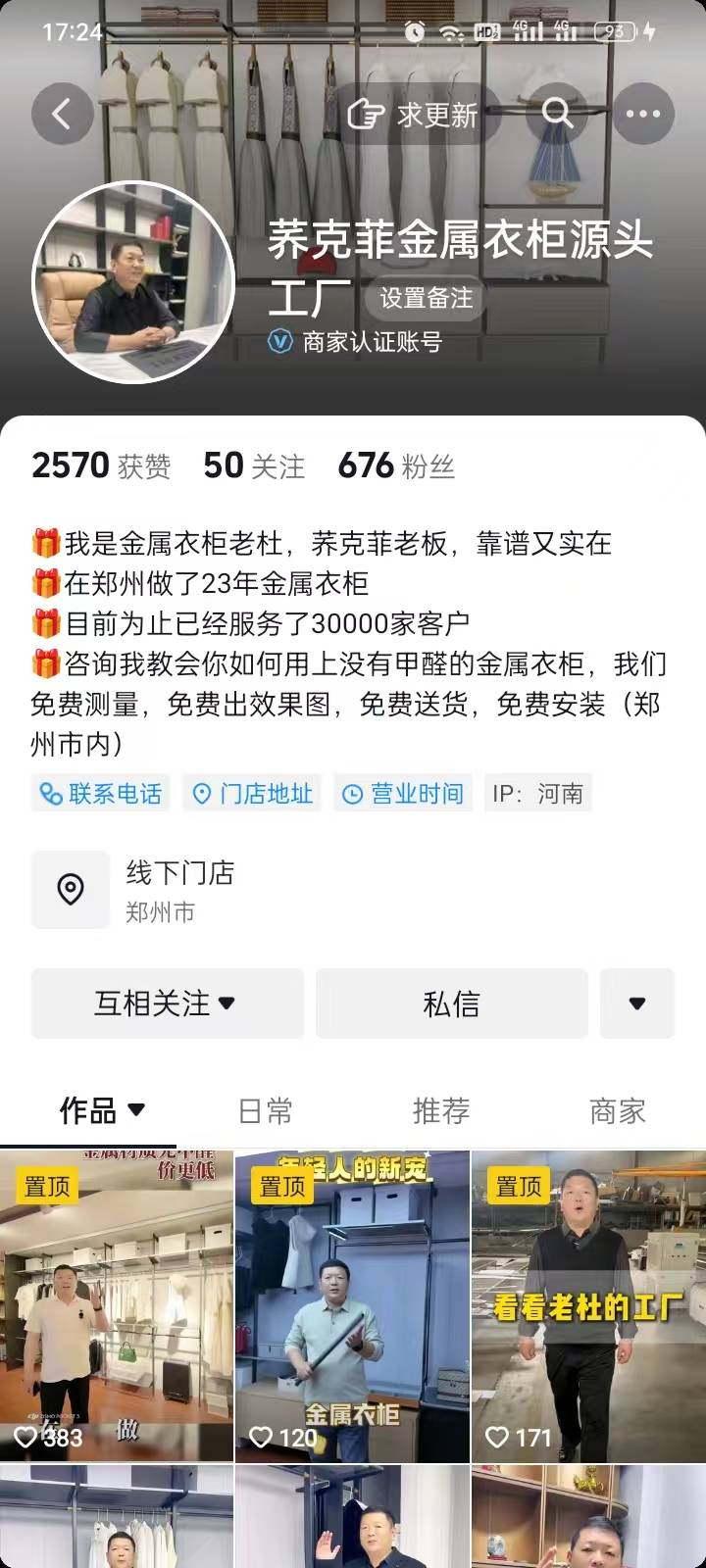Go back using the top-left arrow

[62, 115]
